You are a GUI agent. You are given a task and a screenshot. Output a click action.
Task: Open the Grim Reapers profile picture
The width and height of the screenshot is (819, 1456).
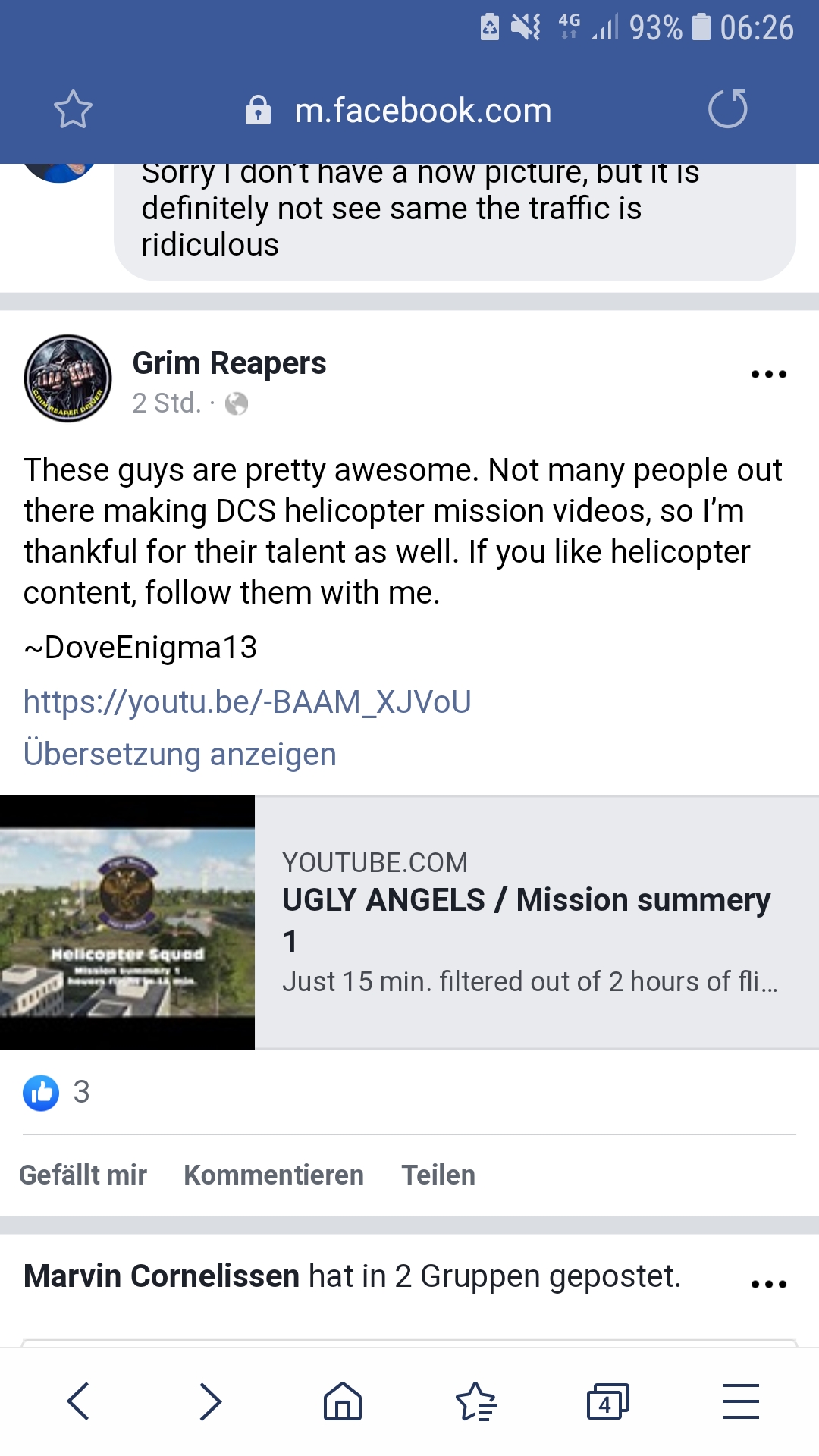pyautogui.click(x=68, y=378)
